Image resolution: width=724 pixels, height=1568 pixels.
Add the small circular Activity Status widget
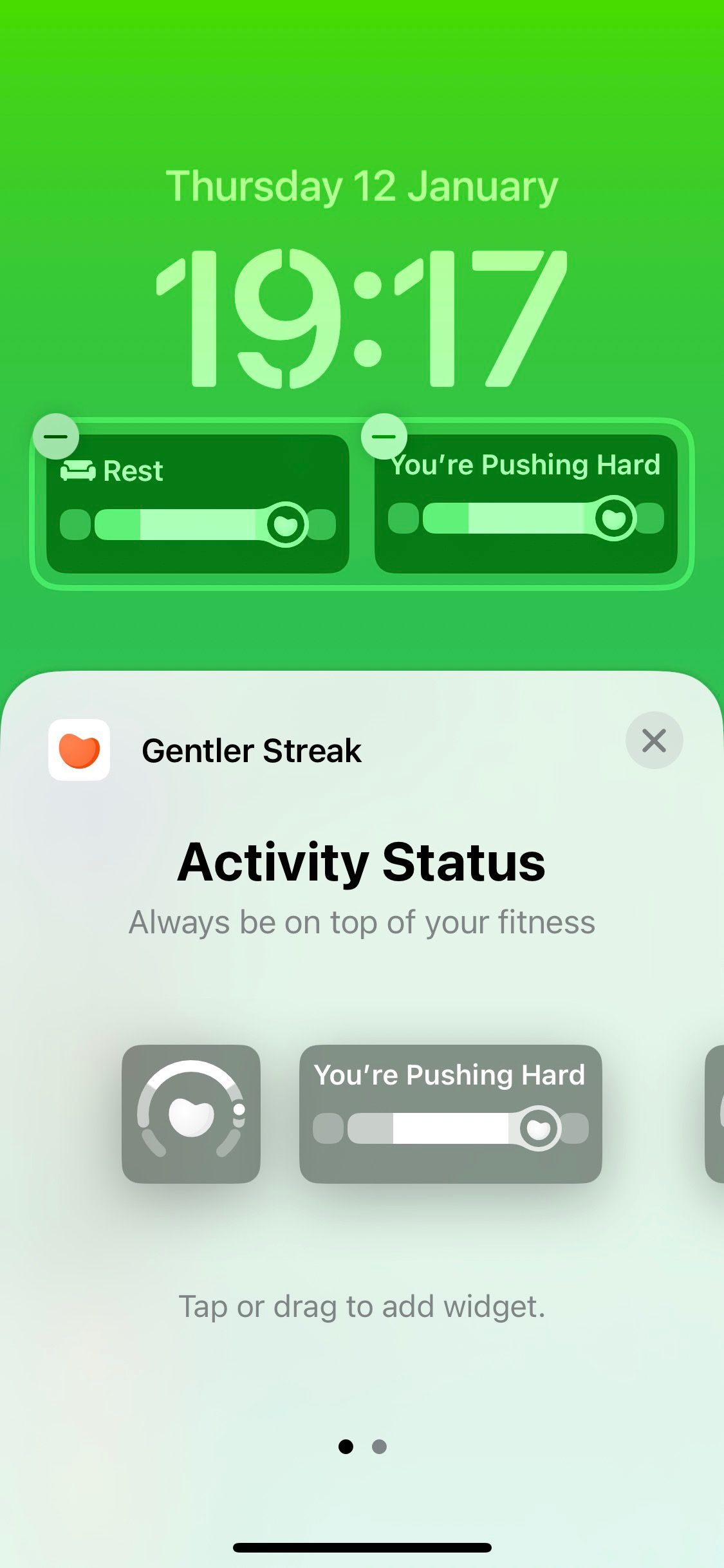coord(191,1114)
